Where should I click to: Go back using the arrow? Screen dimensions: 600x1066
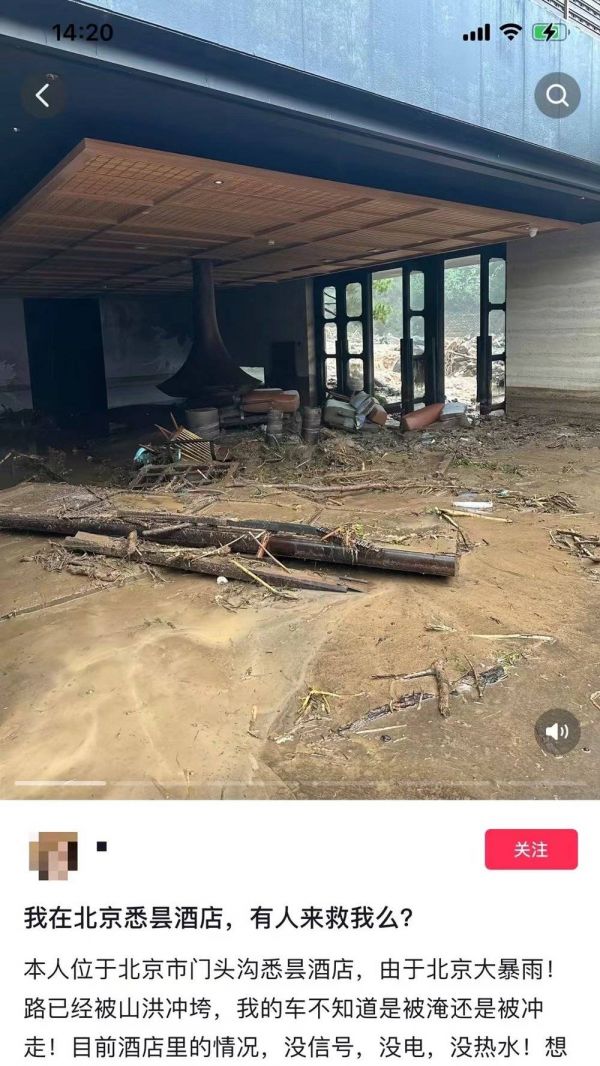coord(43,96)
